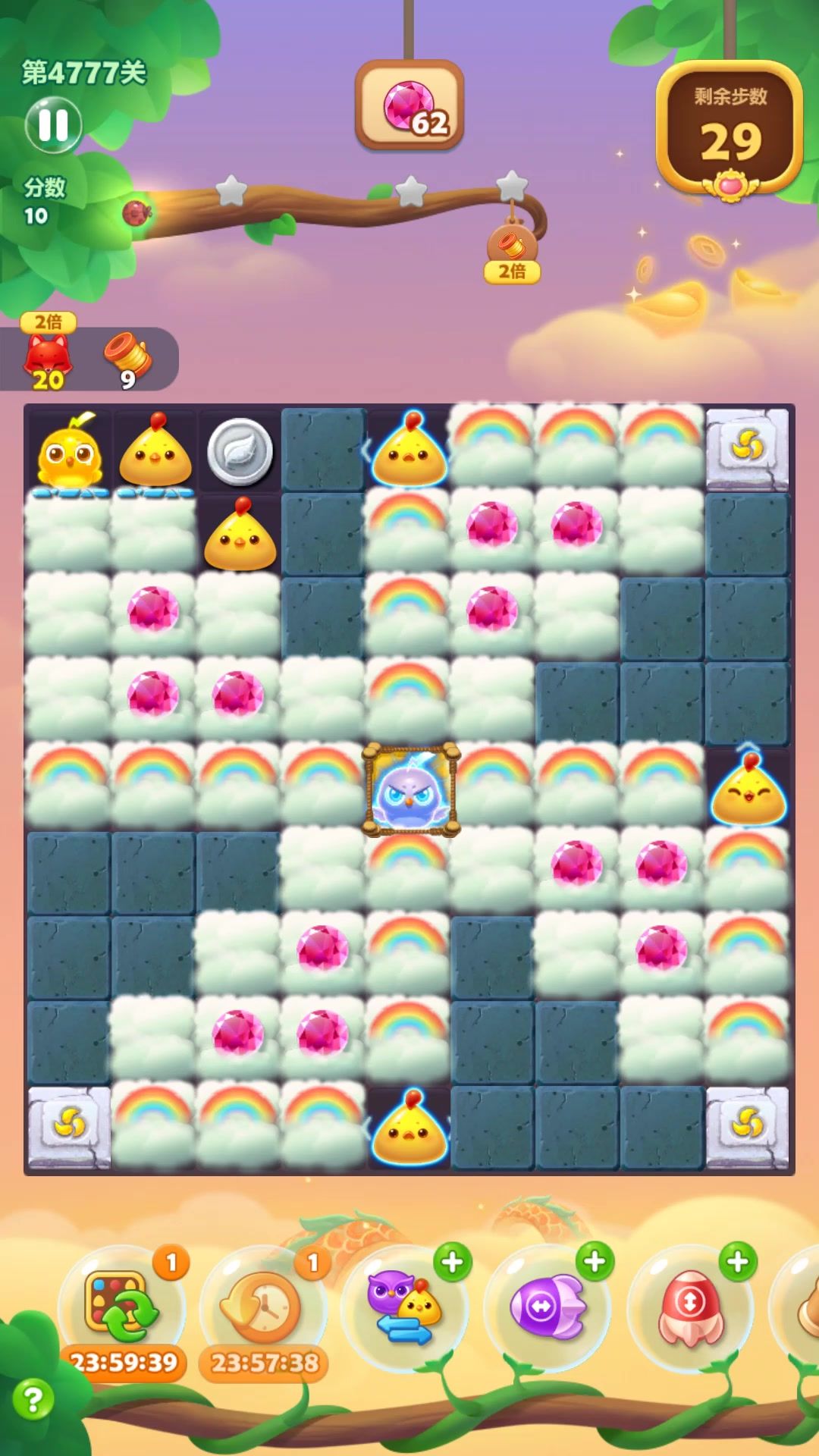
Task: Tap the silver feather coin tile
Action: [x=240, y=451]
